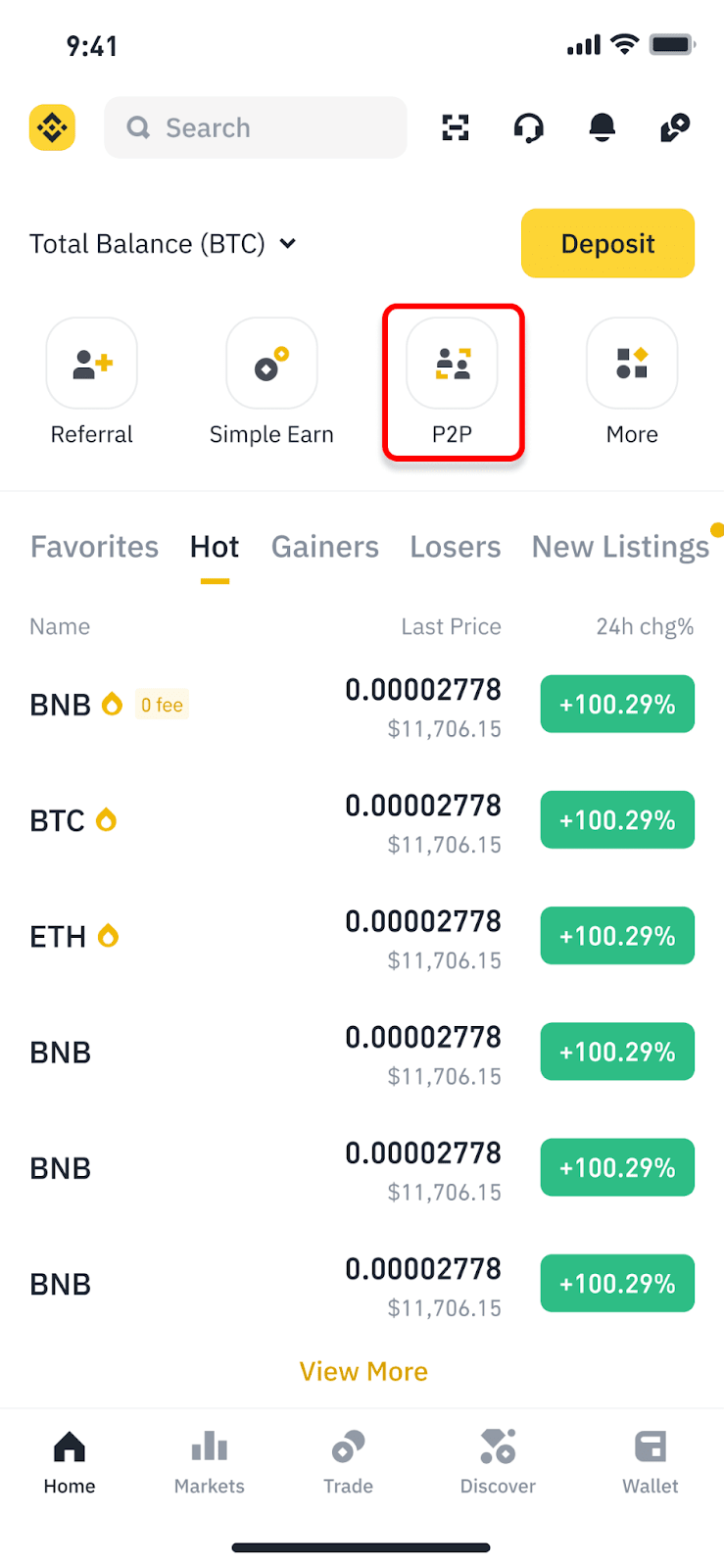Image resolution: width=724 pixels, height=1568 pixels.
Task: Switch to the Favorites tab
Action: 94,547
